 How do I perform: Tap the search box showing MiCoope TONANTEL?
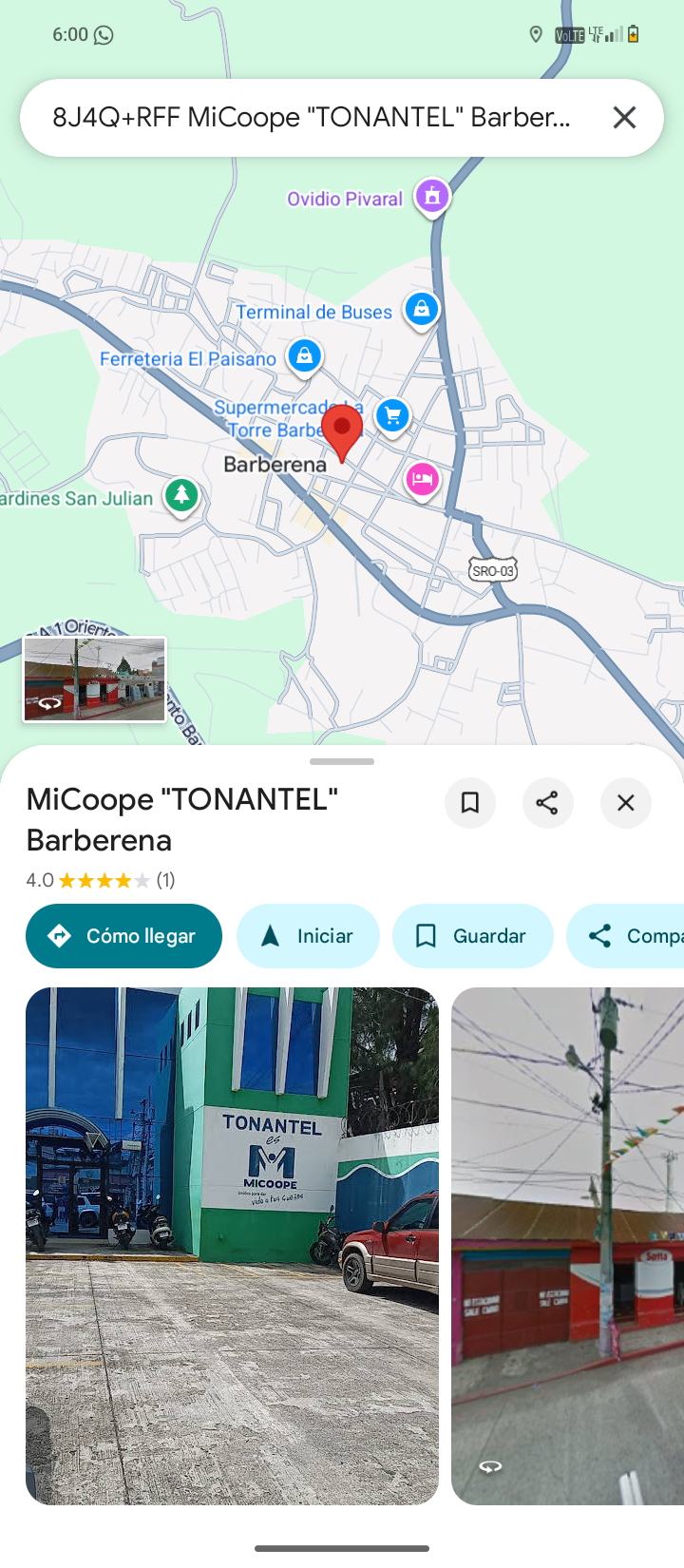point(312,118)
